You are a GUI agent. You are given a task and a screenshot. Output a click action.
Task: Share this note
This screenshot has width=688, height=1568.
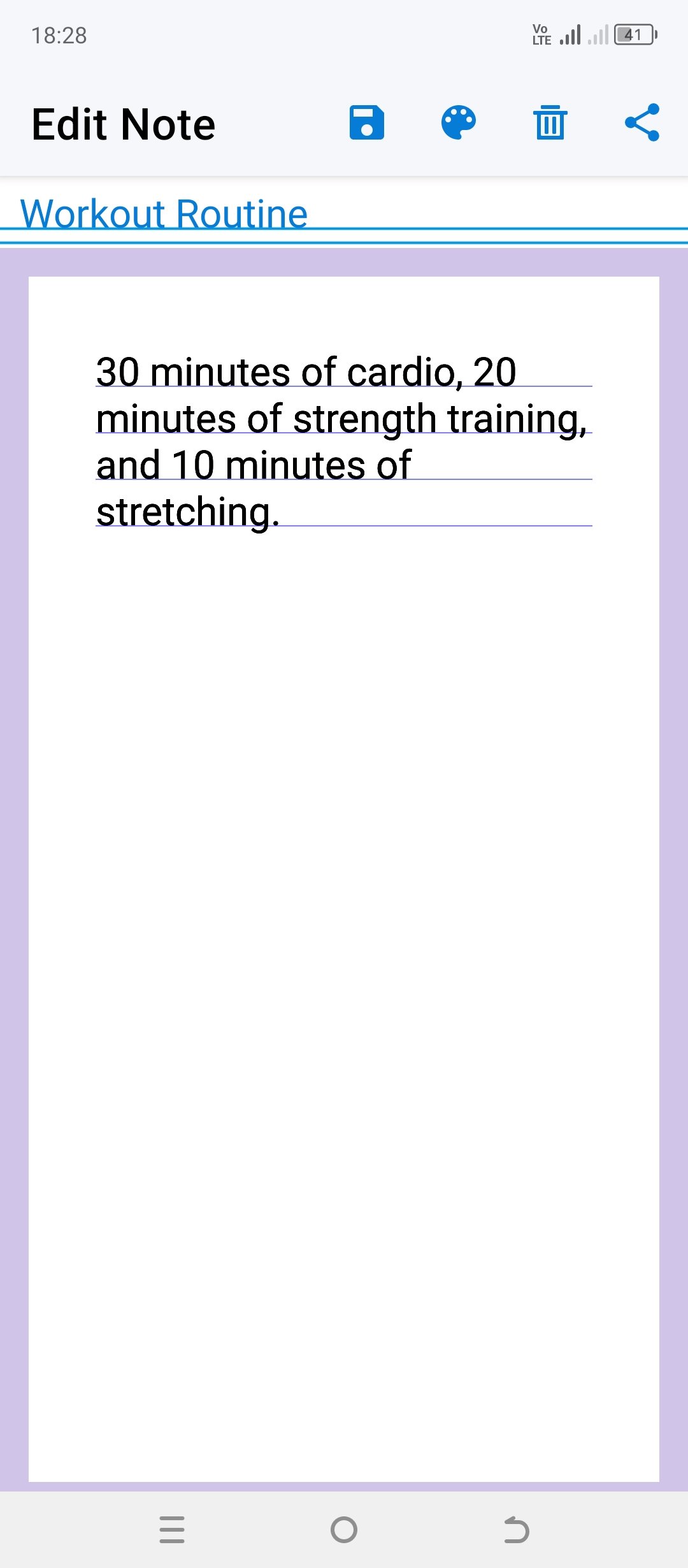click(x=642, y=123)
